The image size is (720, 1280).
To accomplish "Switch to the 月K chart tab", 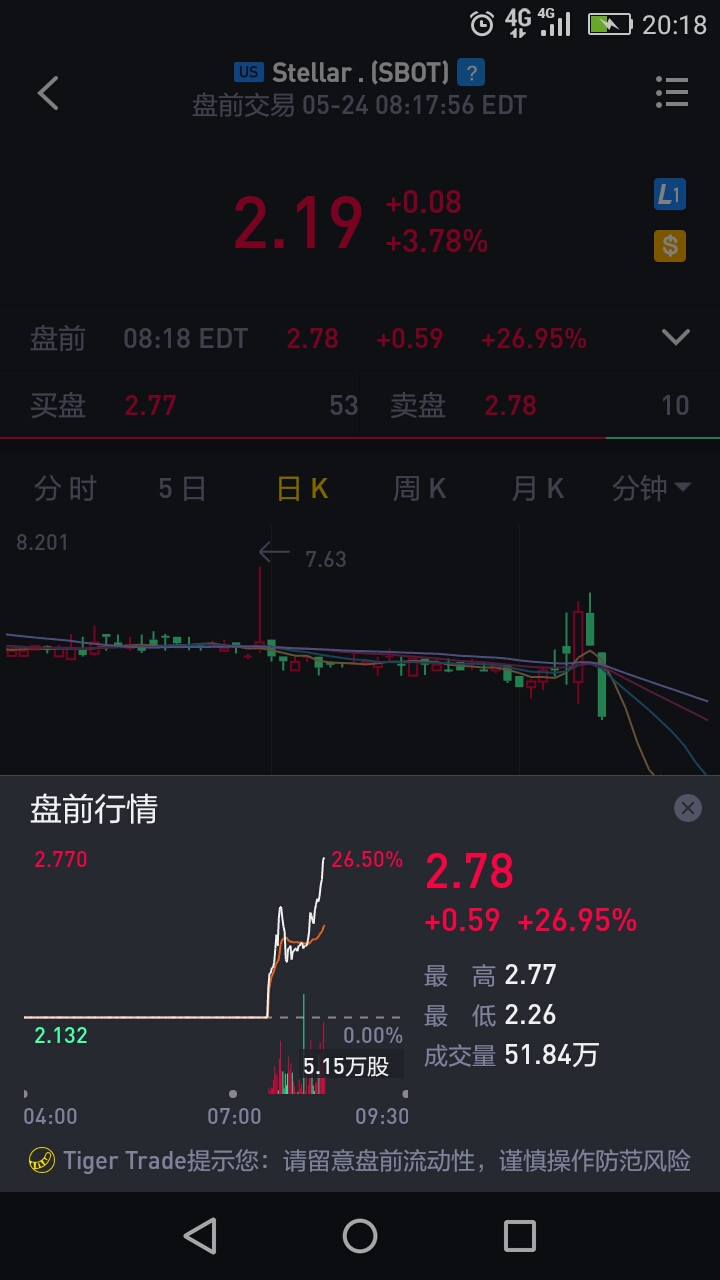I will [537, 488].
